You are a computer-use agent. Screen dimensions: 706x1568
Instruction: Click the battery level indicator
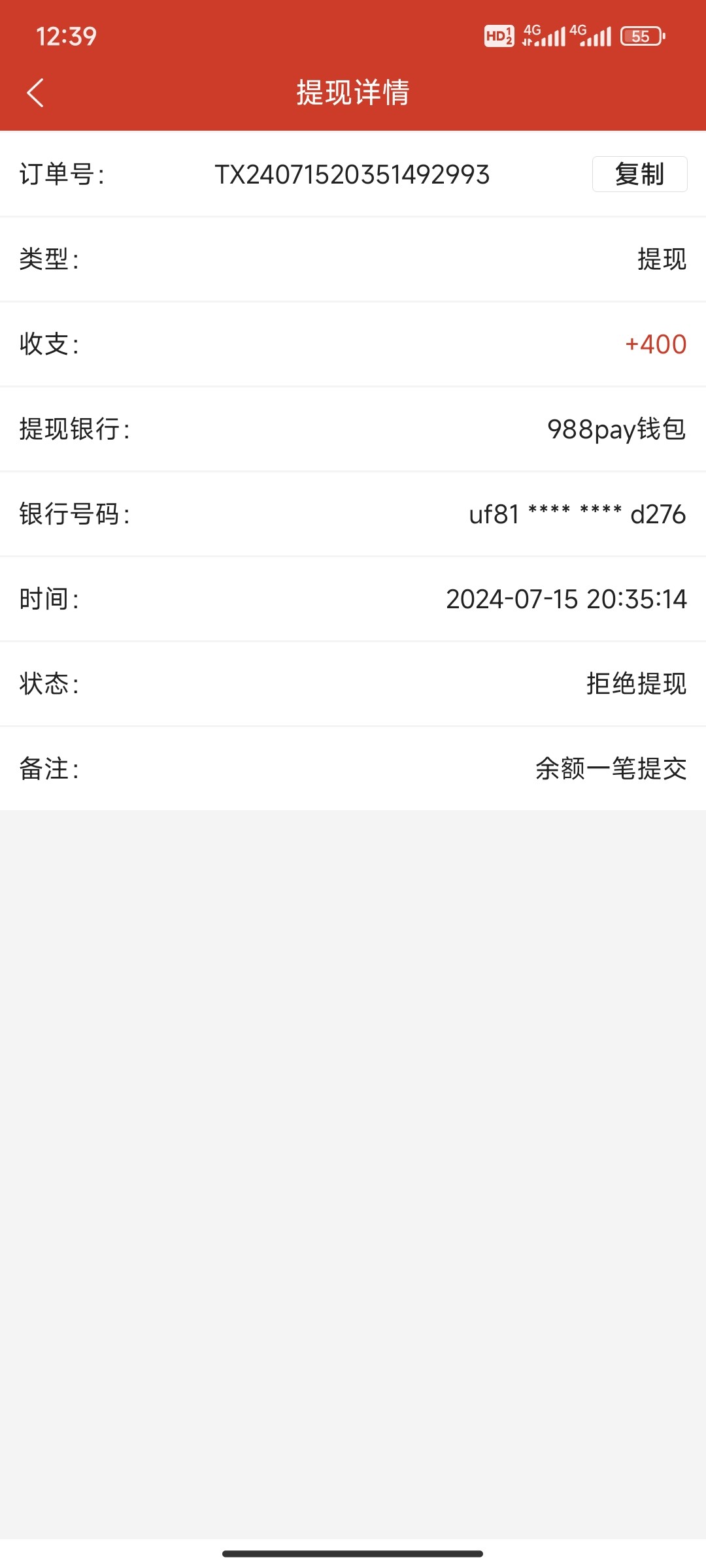point(641,36)
